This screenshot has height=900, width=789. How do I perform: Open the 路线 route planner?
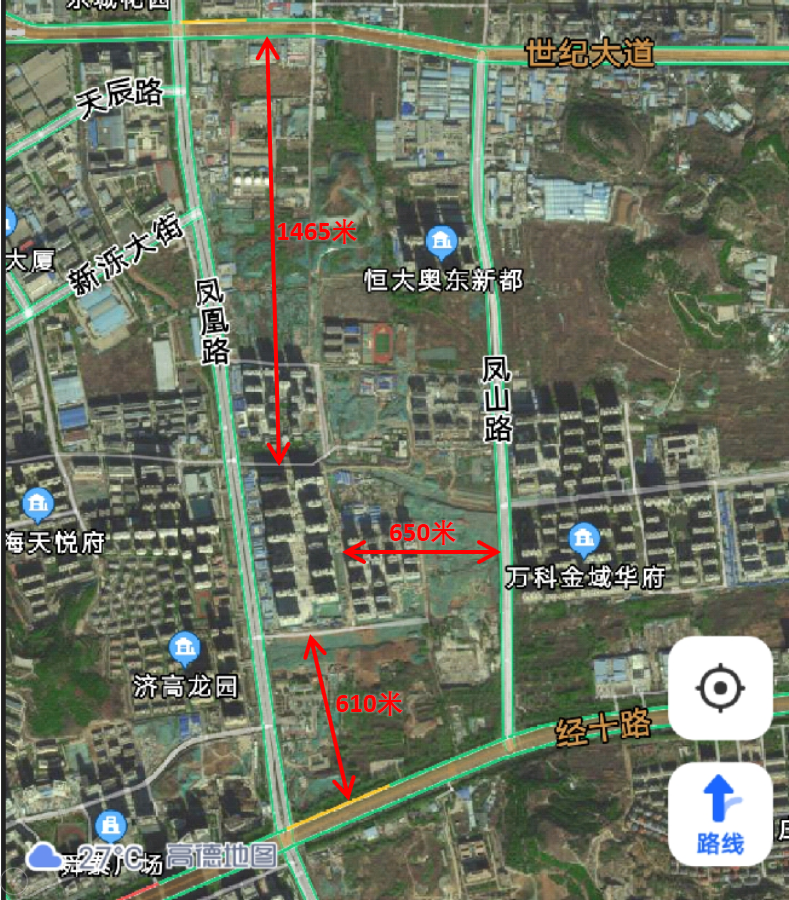coord(720,814)
